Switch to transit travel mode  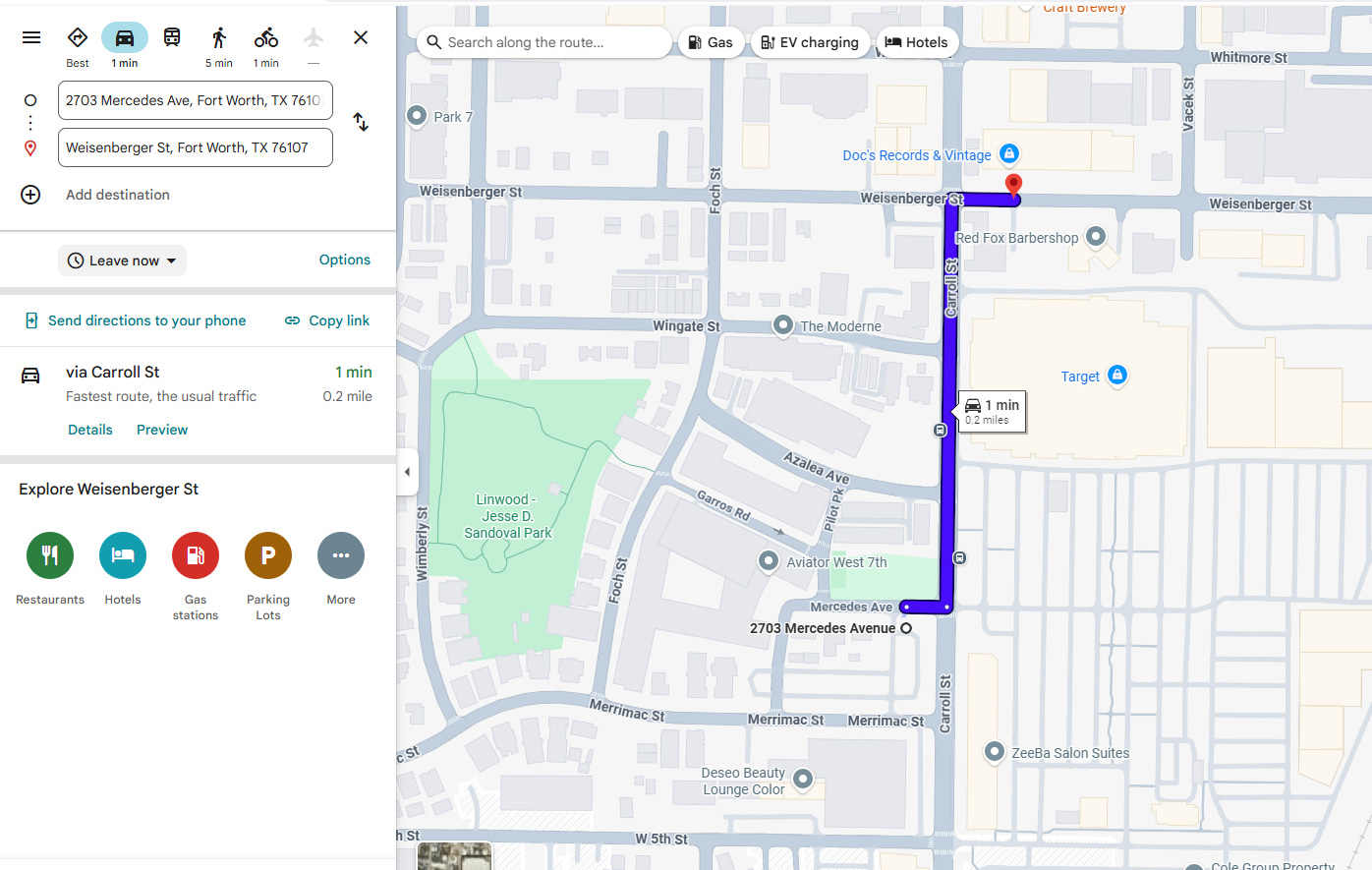(172, 37)
